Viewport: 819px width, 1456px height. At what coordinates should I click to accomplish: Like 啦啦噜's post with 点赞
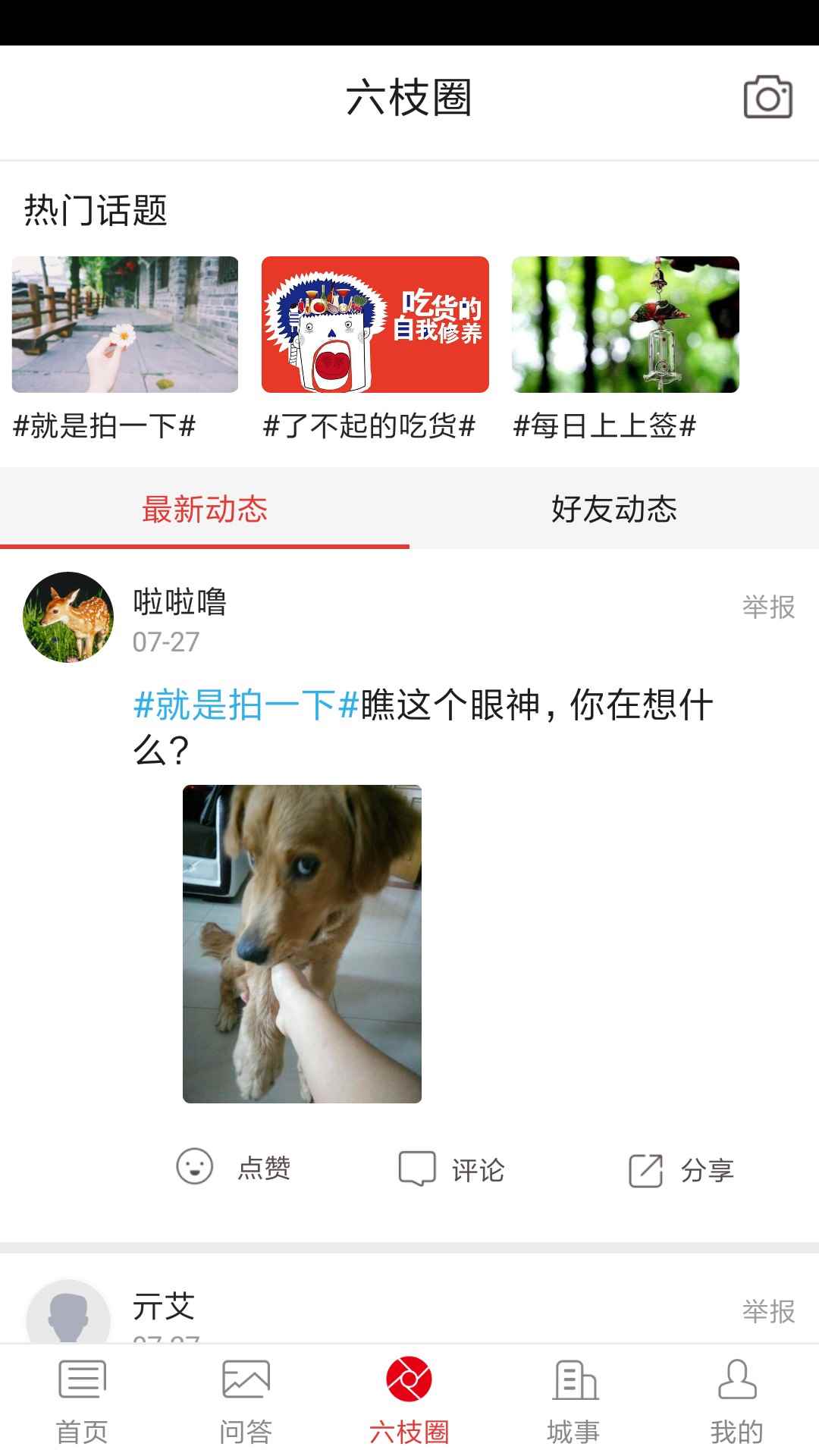(234, 1168)
